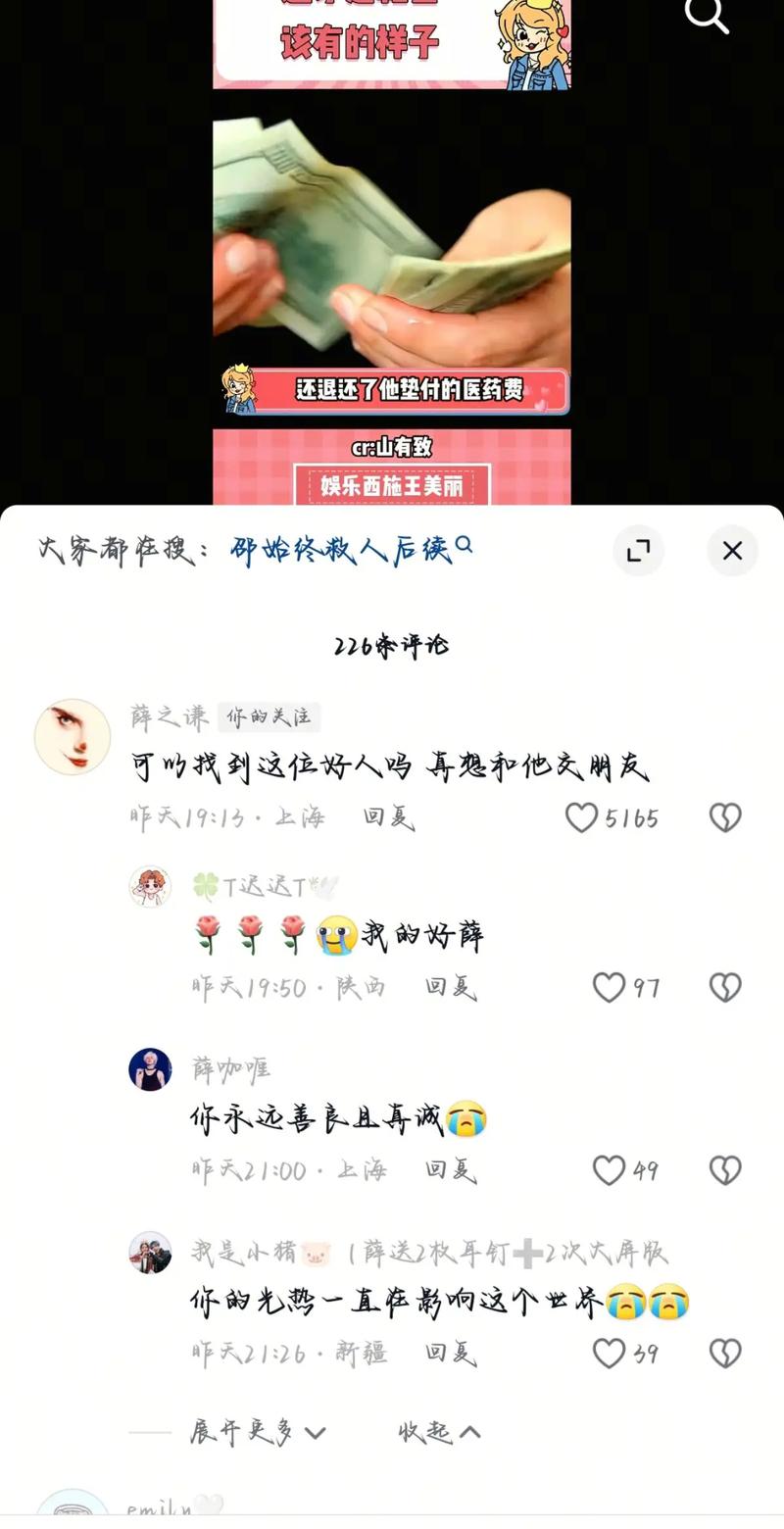Dislike 我是小猪's comment
Viewport: 784px width, 1529px height.
point(725,1354)
